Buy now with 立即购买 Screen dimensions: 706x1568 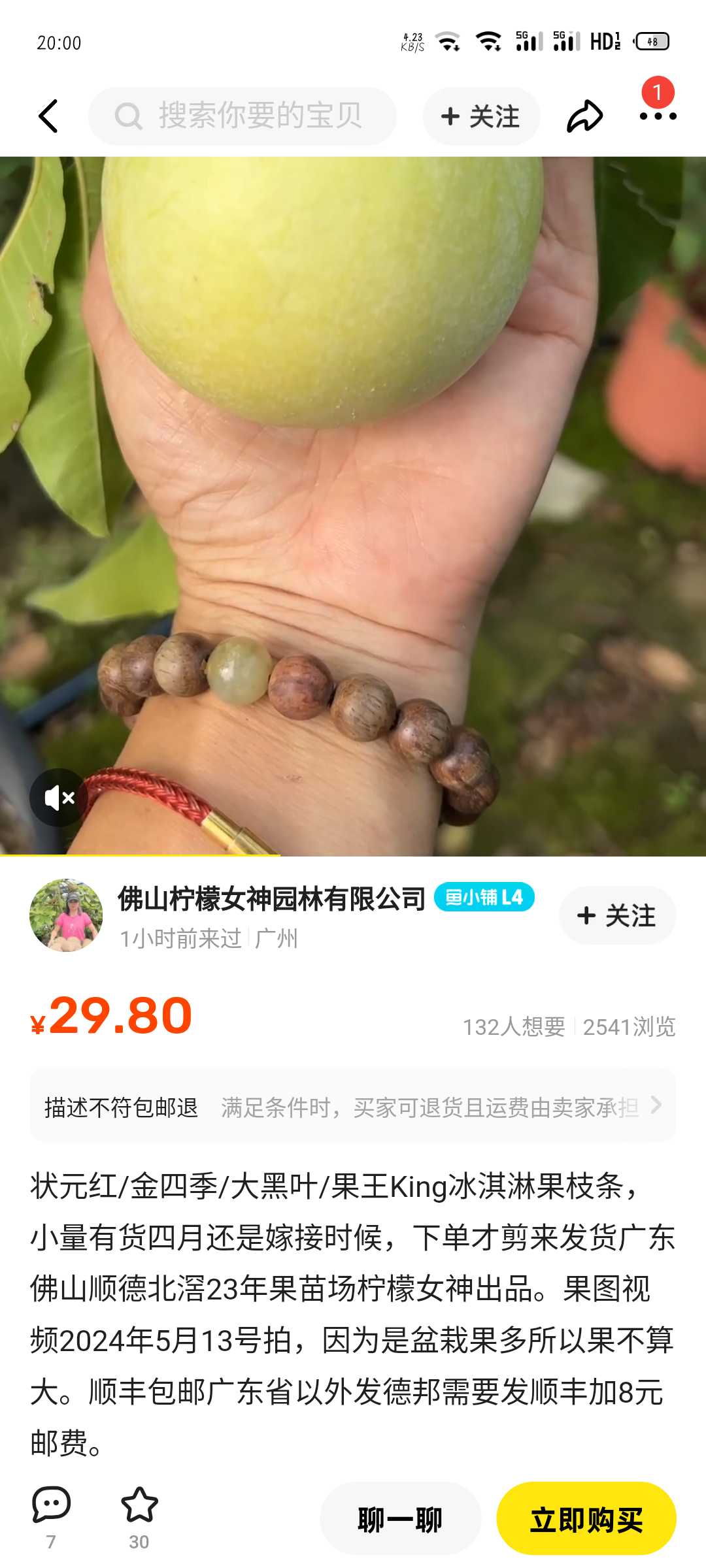tap(586, 1519)
